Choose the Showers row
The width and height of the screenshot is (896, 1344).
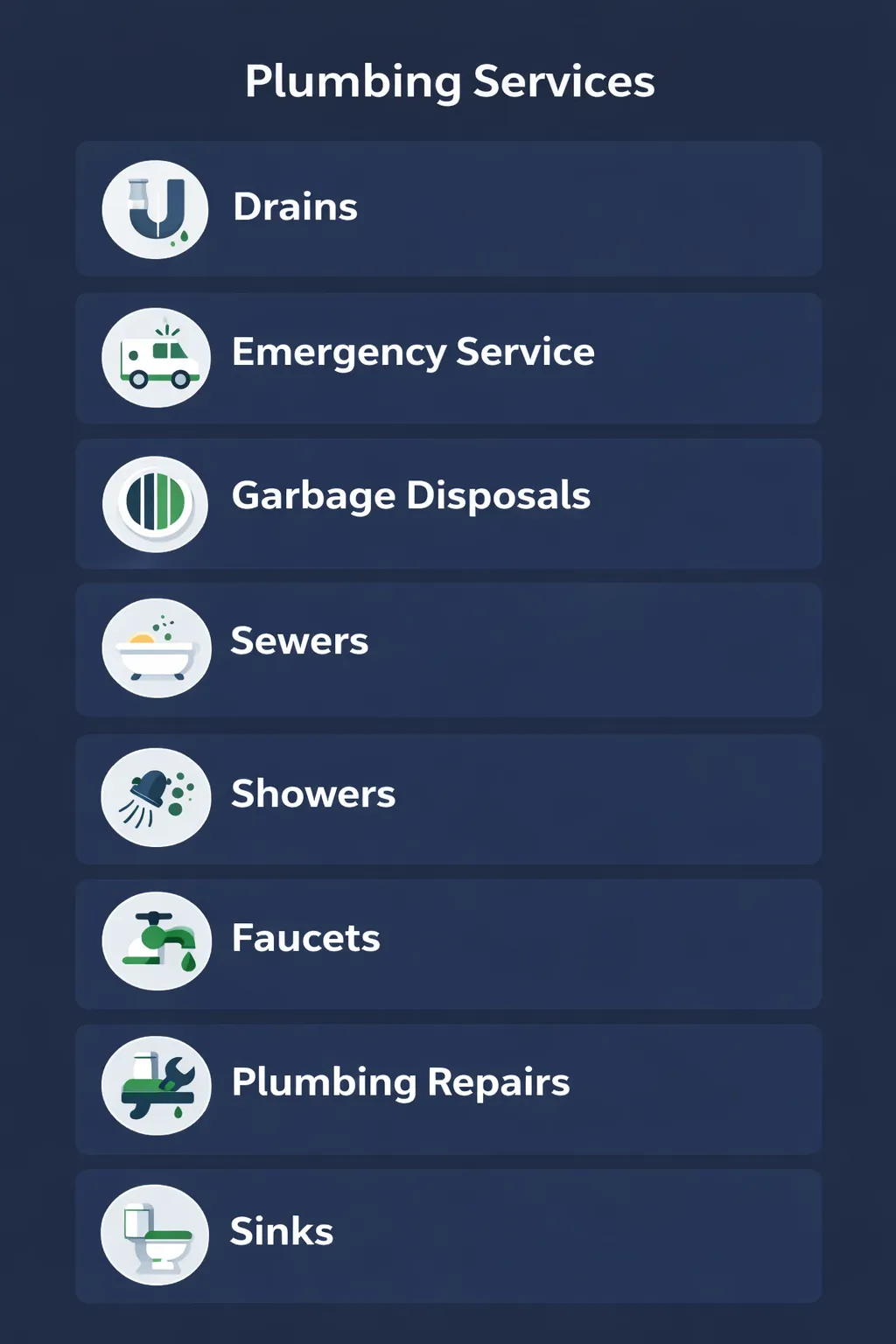[x=448, y=798]
